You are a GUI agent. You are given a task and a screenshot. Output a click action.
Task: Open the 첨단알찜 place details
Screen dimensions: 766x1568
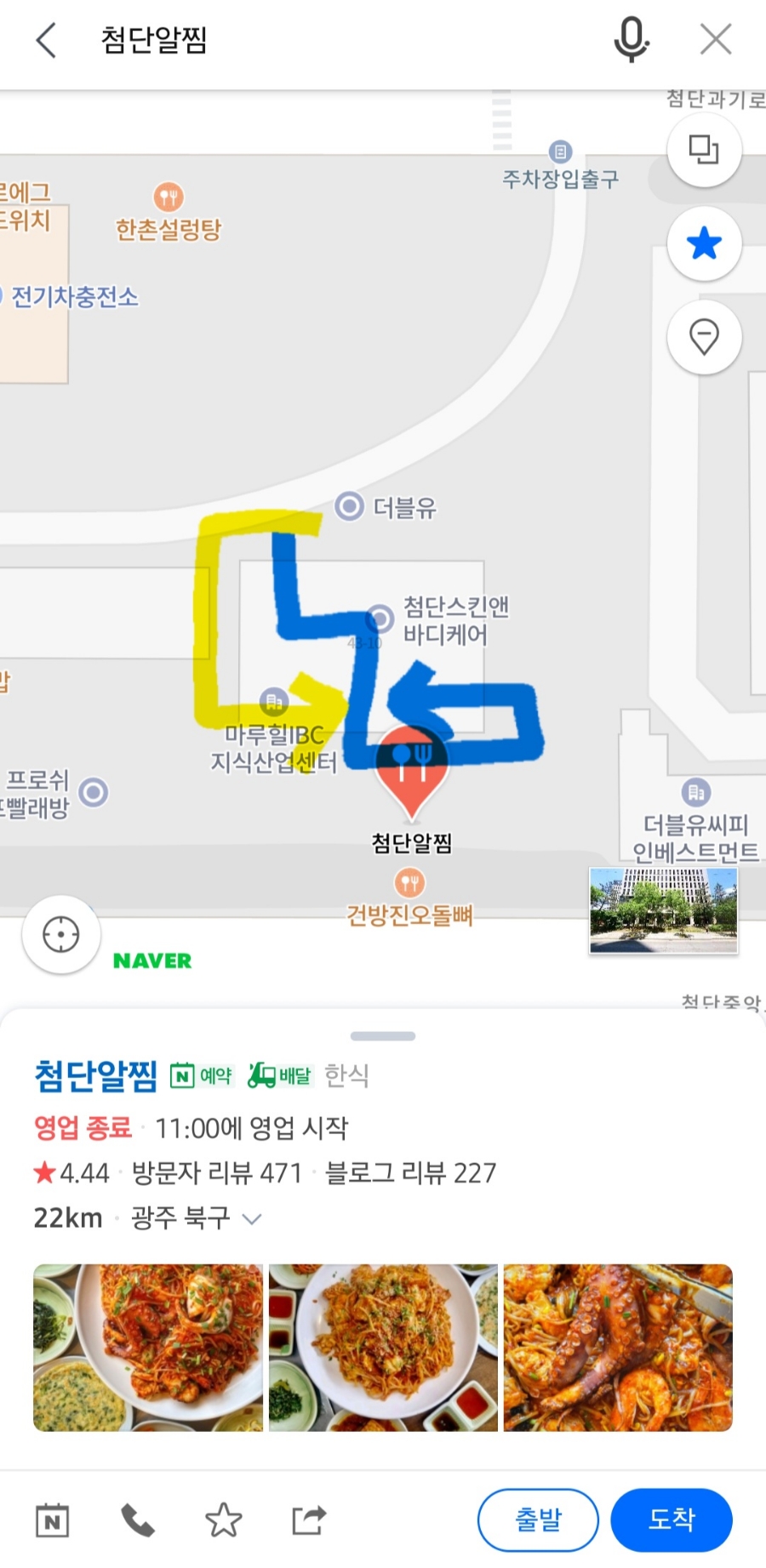[x=95, y=1076]
